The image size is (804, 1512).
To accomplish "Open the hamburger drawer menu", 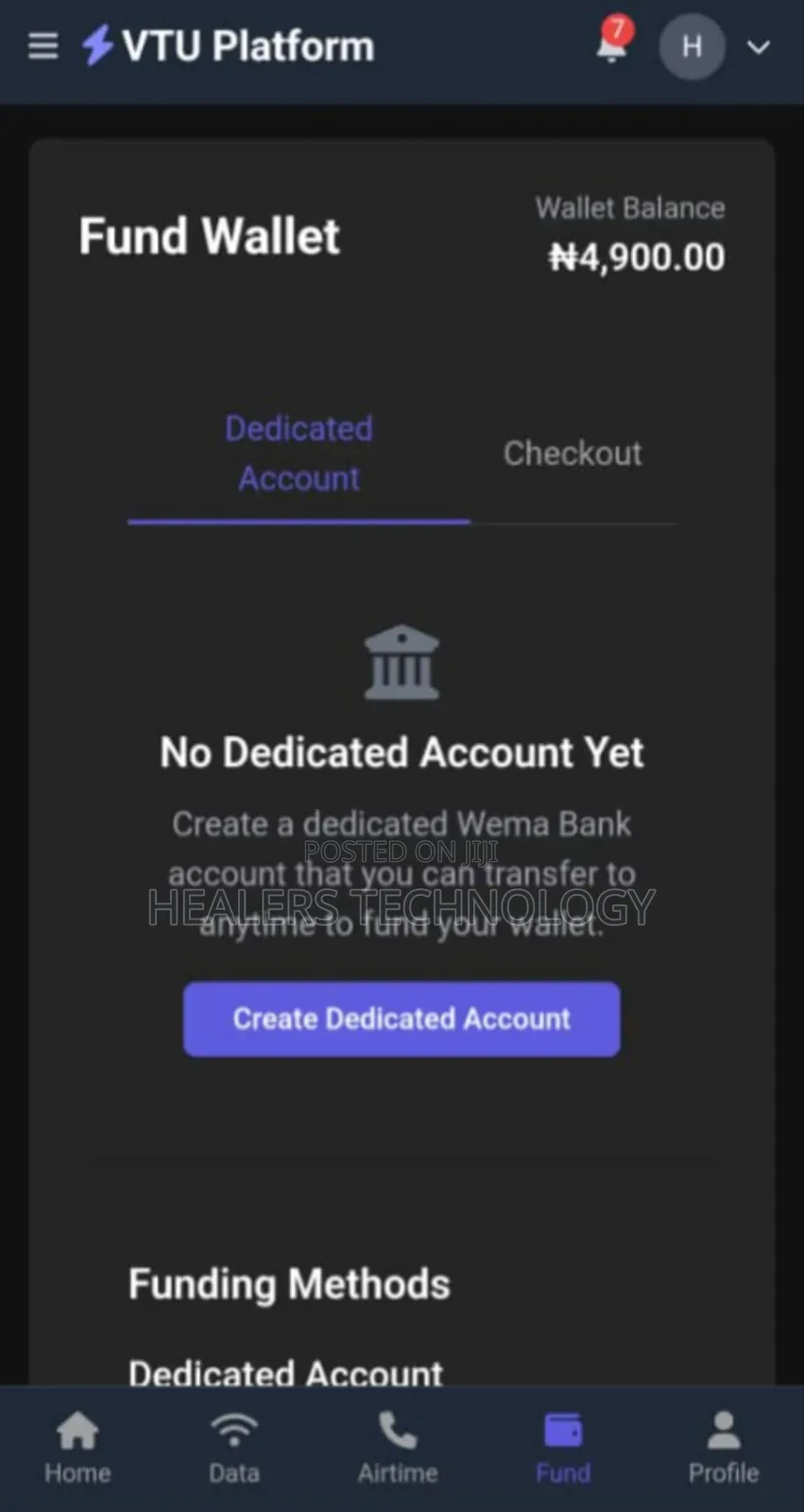I will click(43, 45).
